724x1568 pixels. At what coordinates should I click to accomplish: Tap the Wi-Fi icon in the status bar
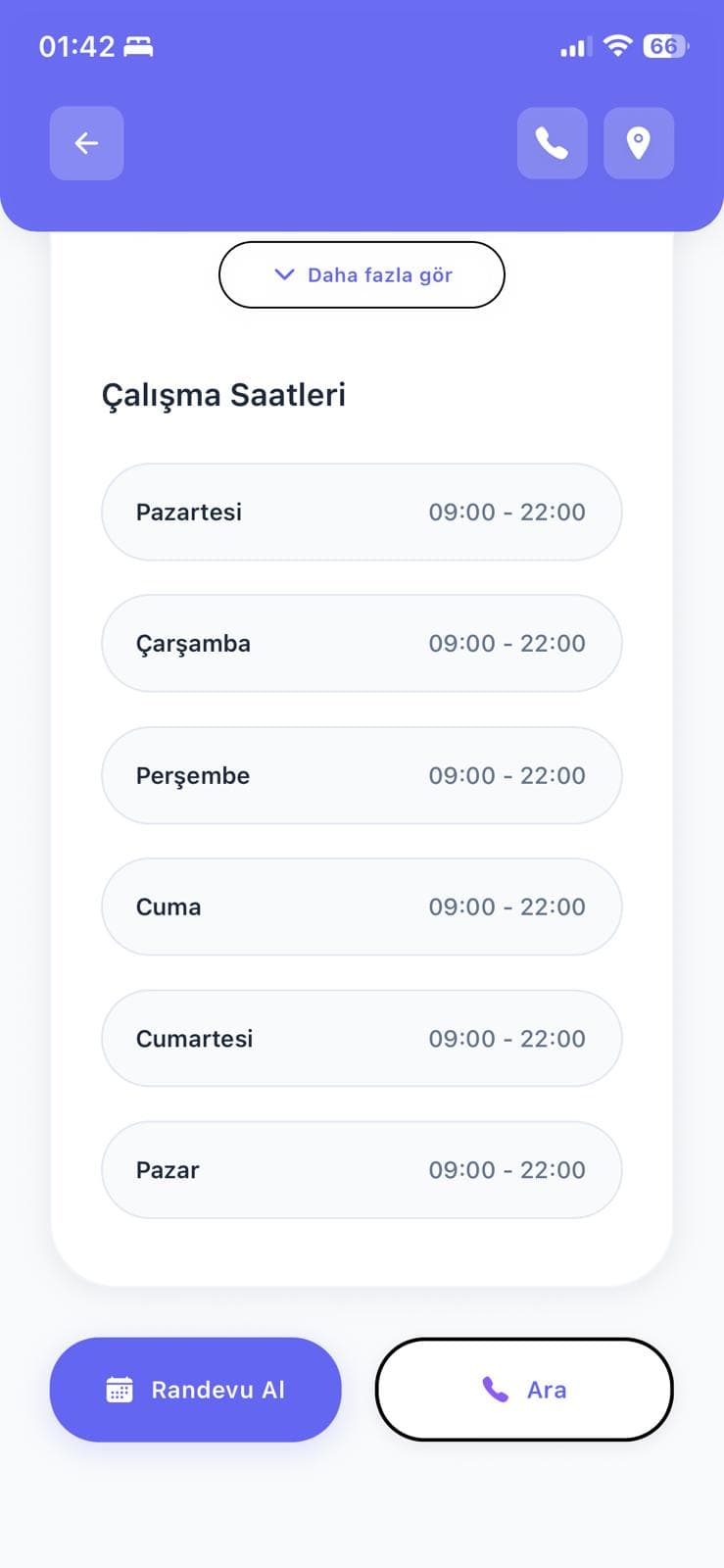pyautogui.click(x=617, y=45)
